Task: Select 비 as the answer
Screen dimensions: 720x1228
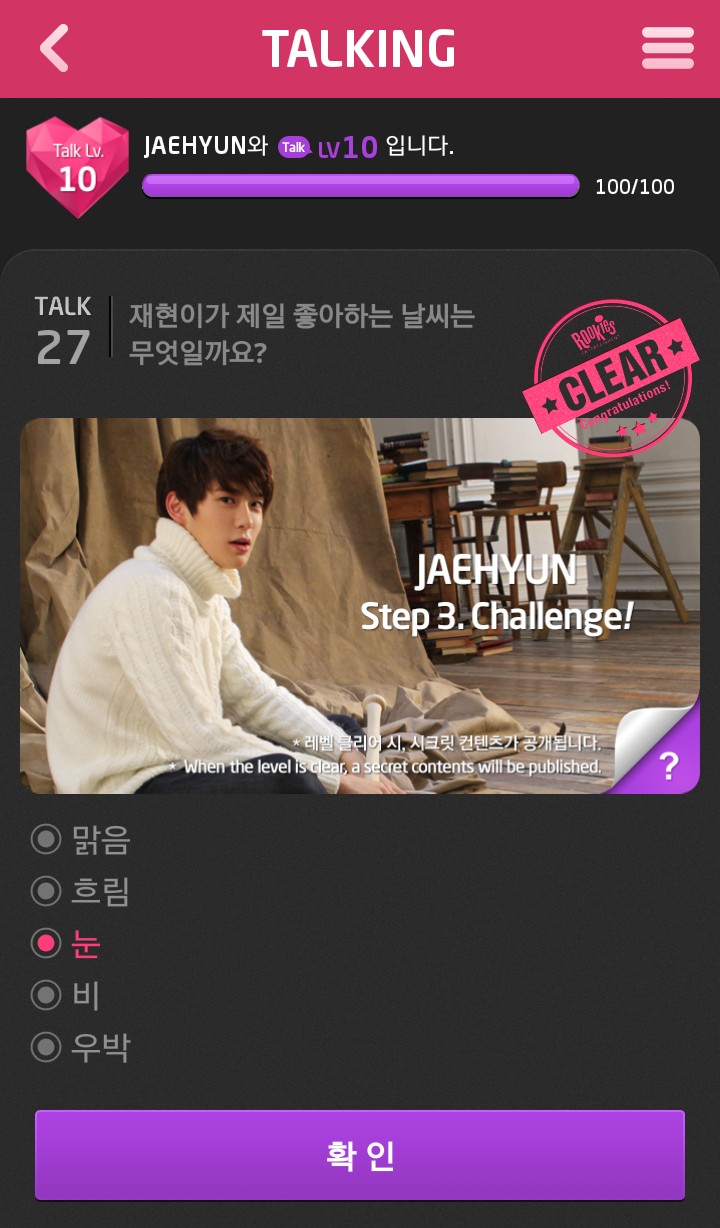Action: [46, 995]
